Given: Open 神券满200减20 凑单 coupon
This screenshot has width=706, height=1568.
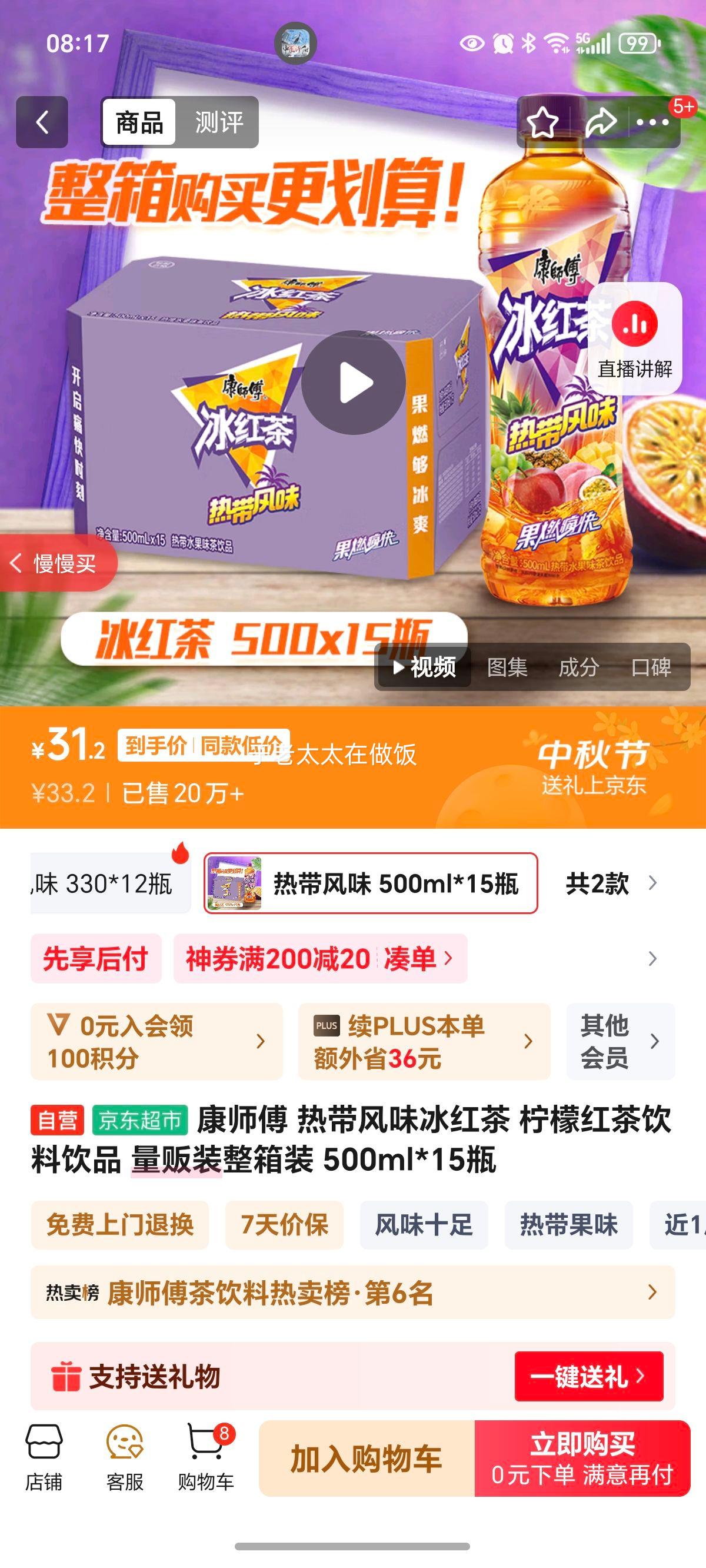Looking at the screenshot, I should (x=319, y=959).
